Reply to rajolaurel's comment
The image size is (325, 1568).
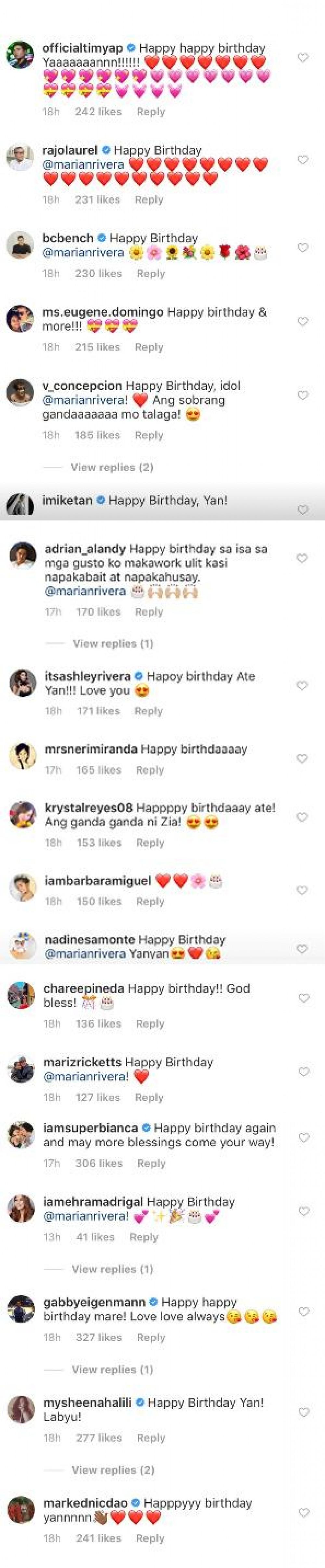[x=149, y=199]
